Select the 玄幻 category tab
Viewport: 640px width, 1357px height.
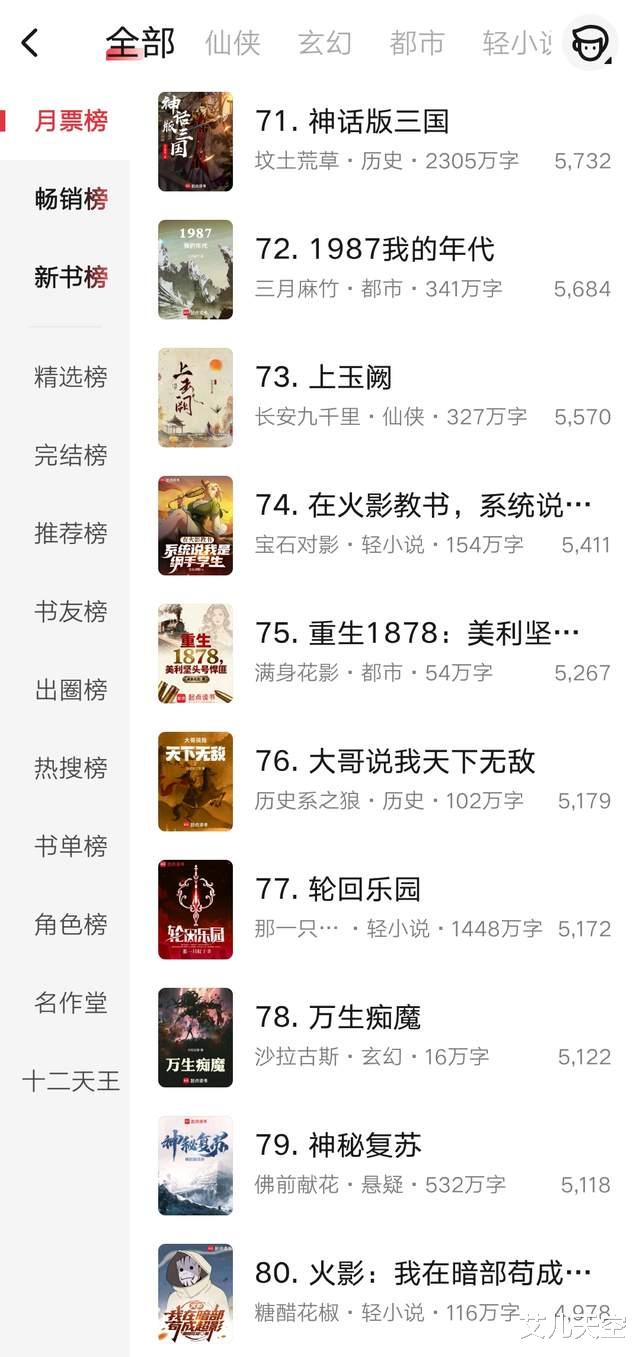324,43
